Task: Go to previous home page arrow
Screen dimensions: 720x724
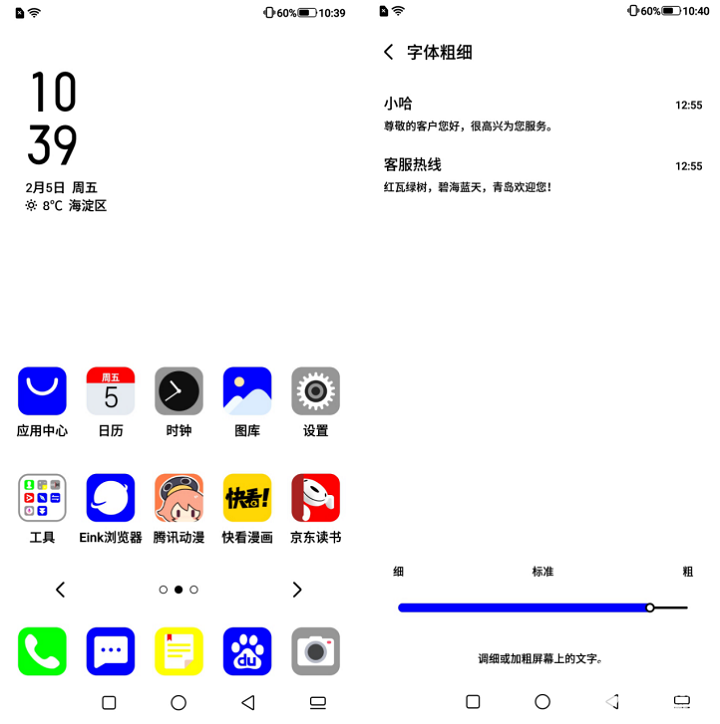Action: [x=60, y=589]
